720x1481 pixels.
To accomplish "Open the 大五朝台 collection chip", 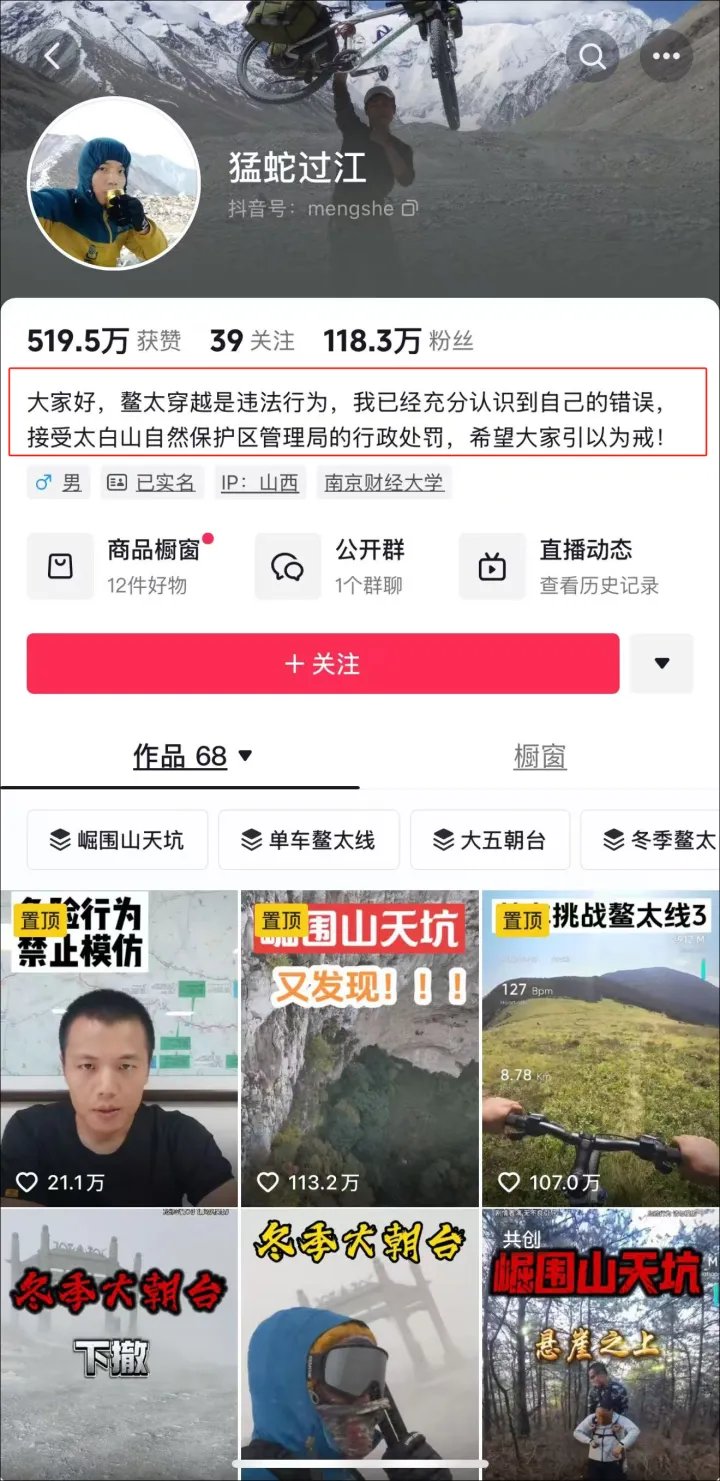I will pos(490,840).
